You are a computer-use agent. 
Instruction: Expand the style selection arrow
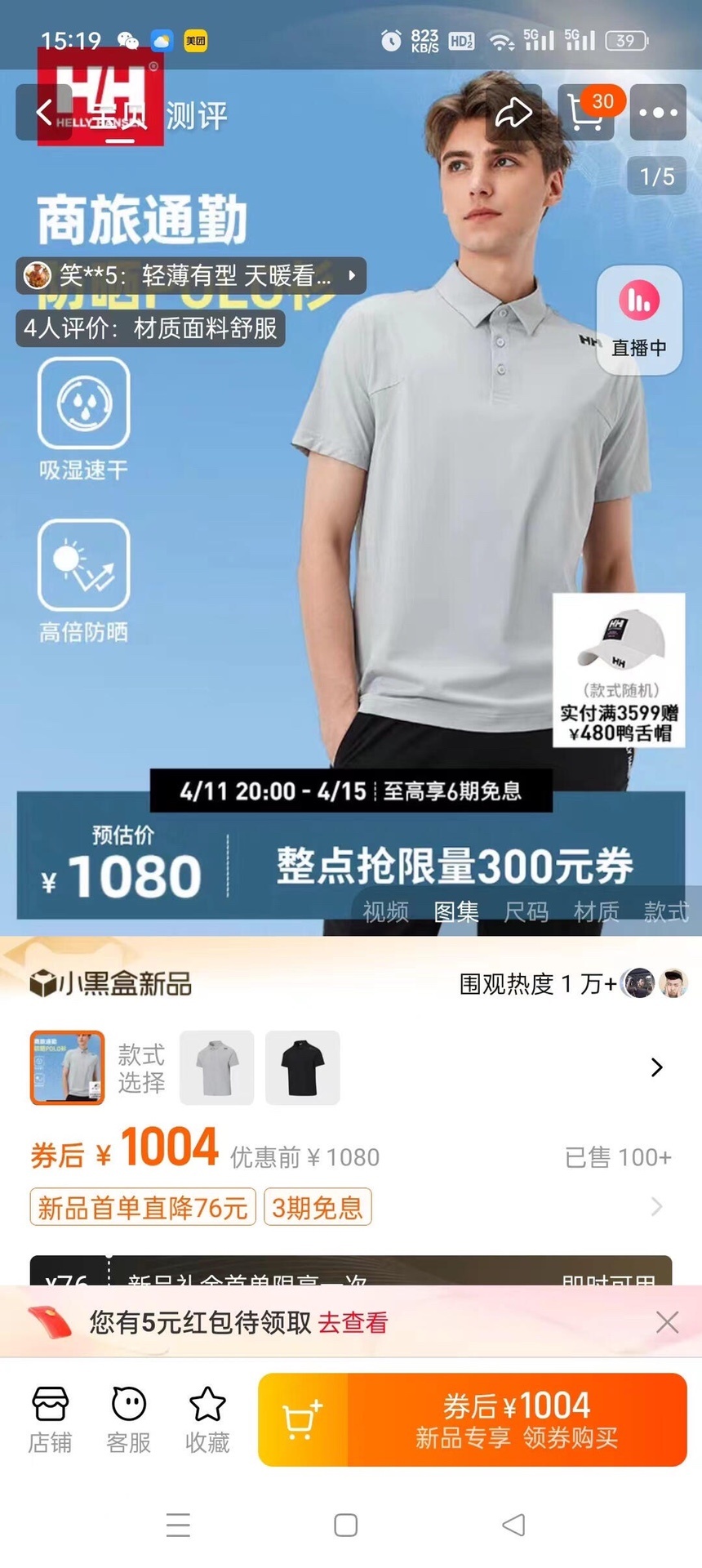(x=656, y=1067)
